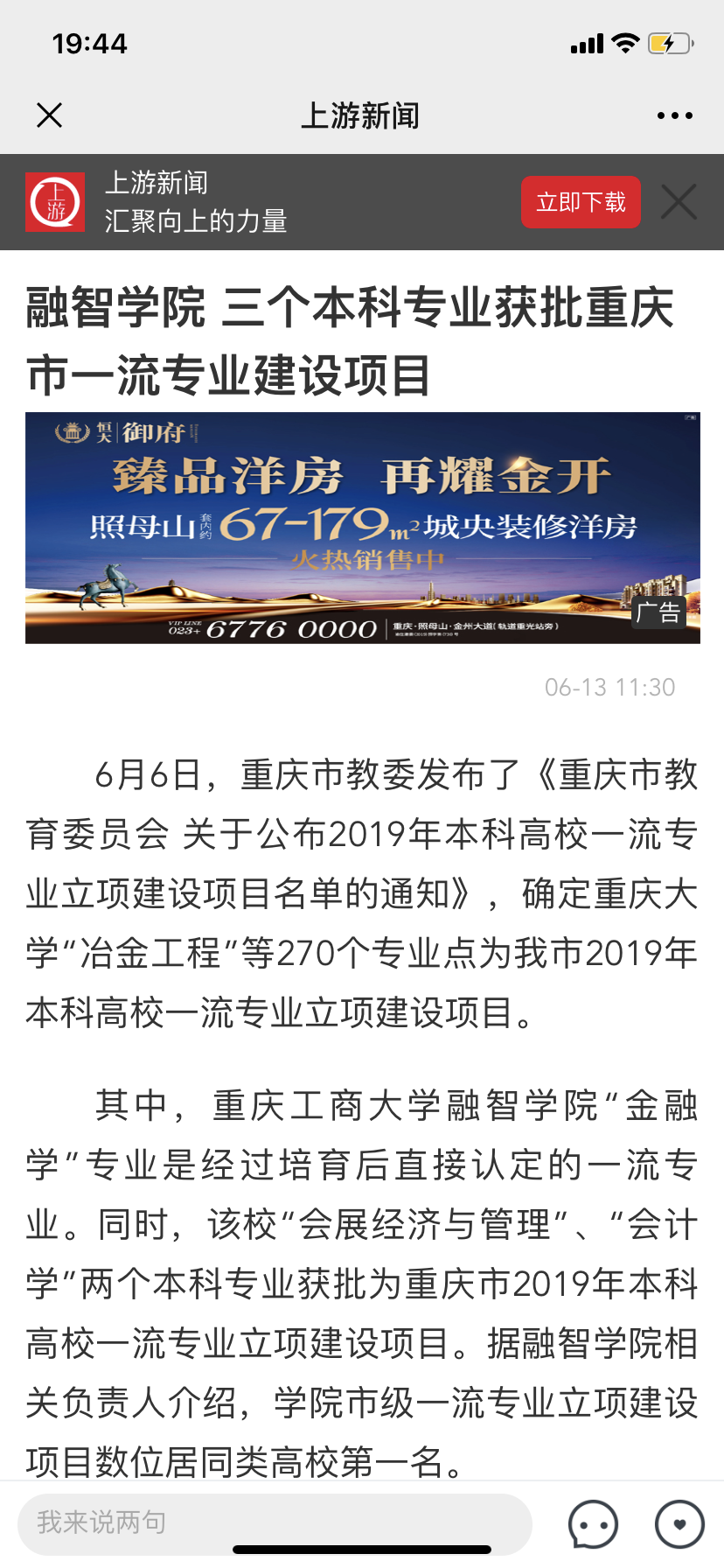Open the 御府 real estate advertisement
724x1568 pixels.
(x=362, y=528)
